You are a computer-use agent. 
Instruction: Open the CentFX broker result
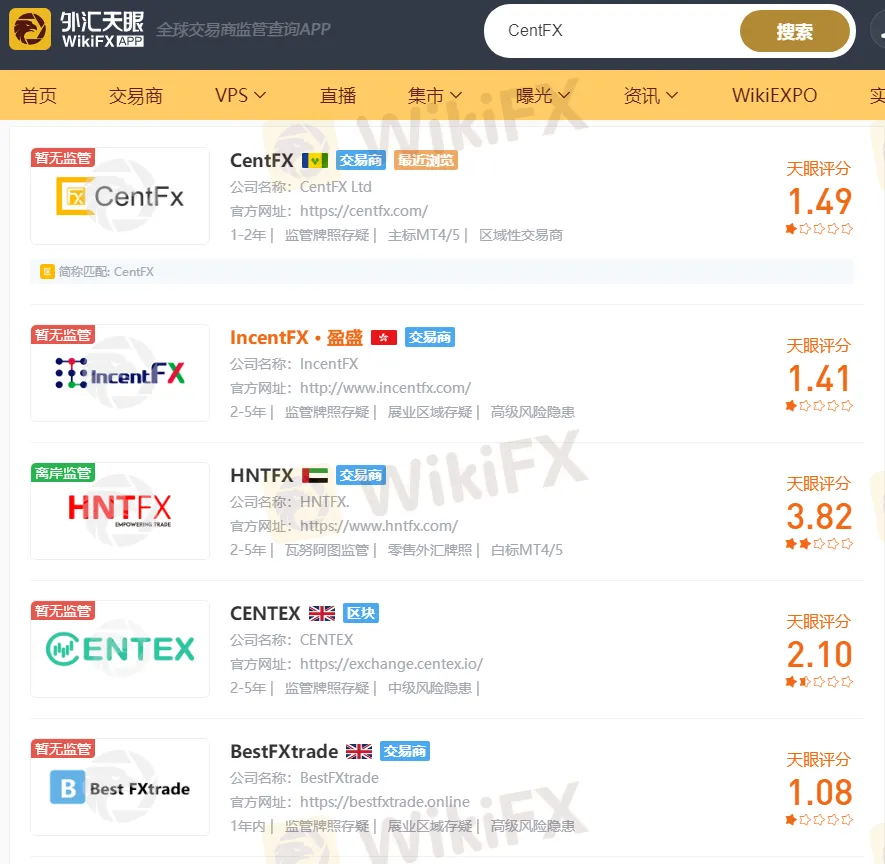261,160
